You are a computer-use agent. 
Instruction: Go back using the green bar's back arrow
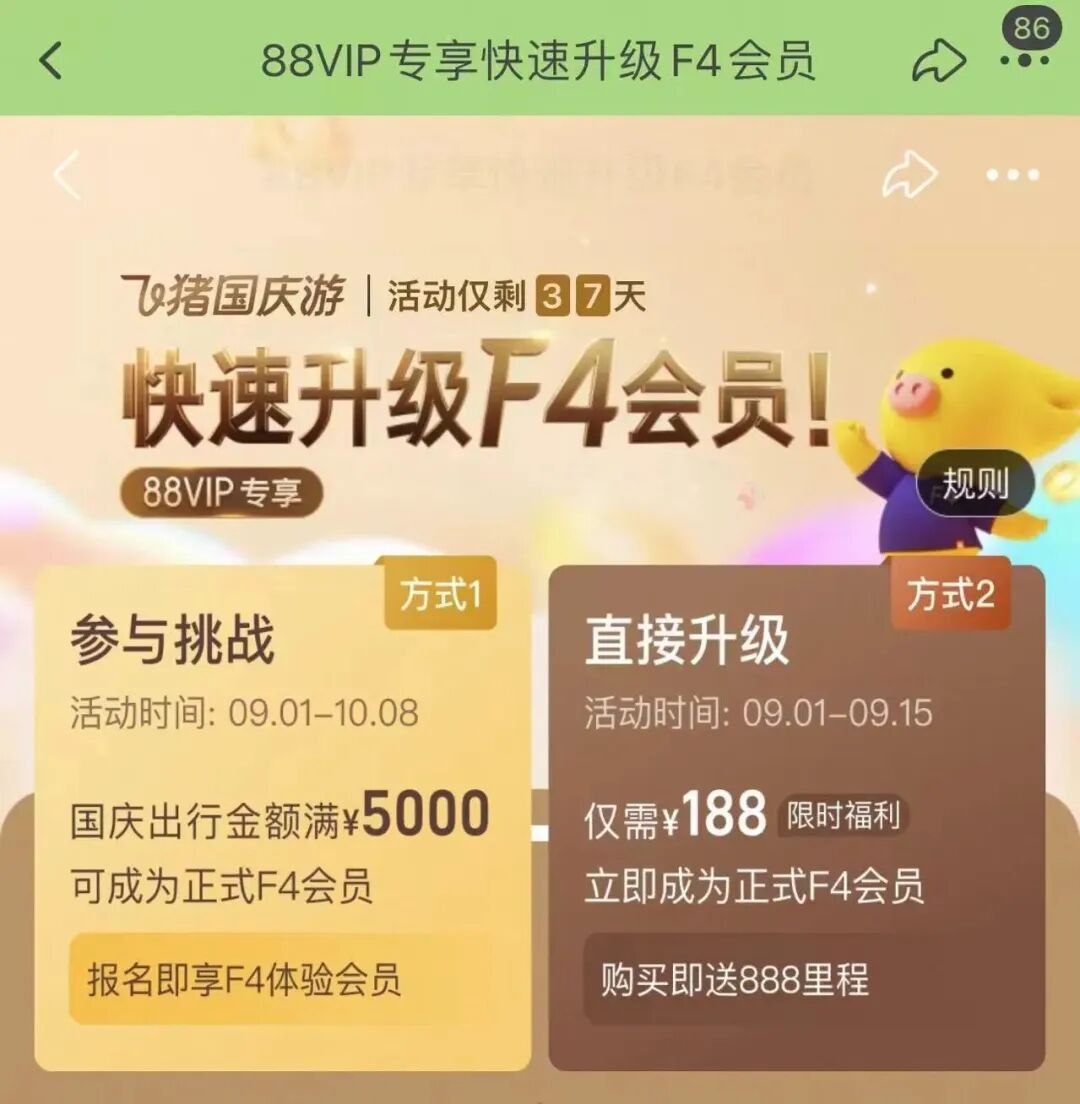(x=51, y=60)
